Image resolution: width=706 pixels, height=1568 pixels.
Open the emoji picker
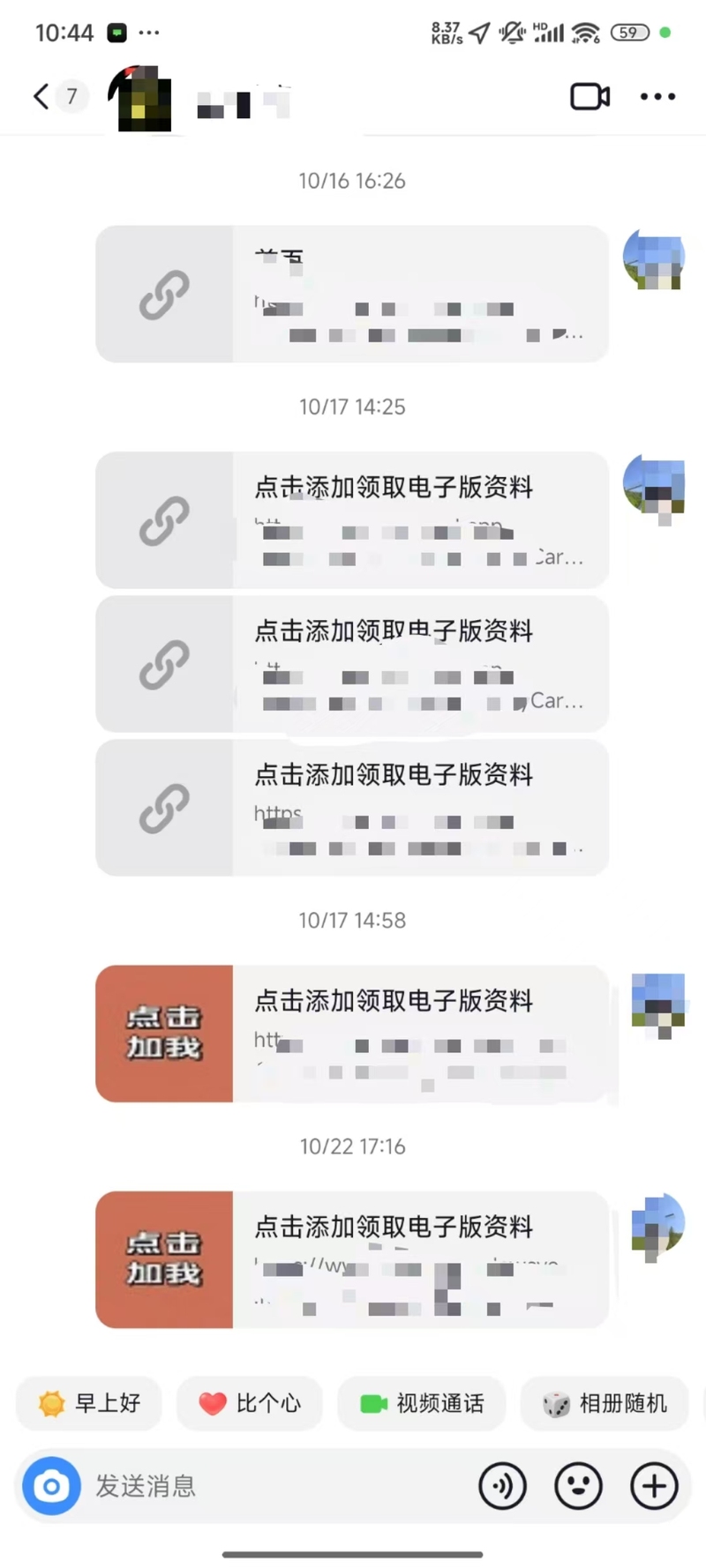pyautogui.click(x=578, y=1486)
